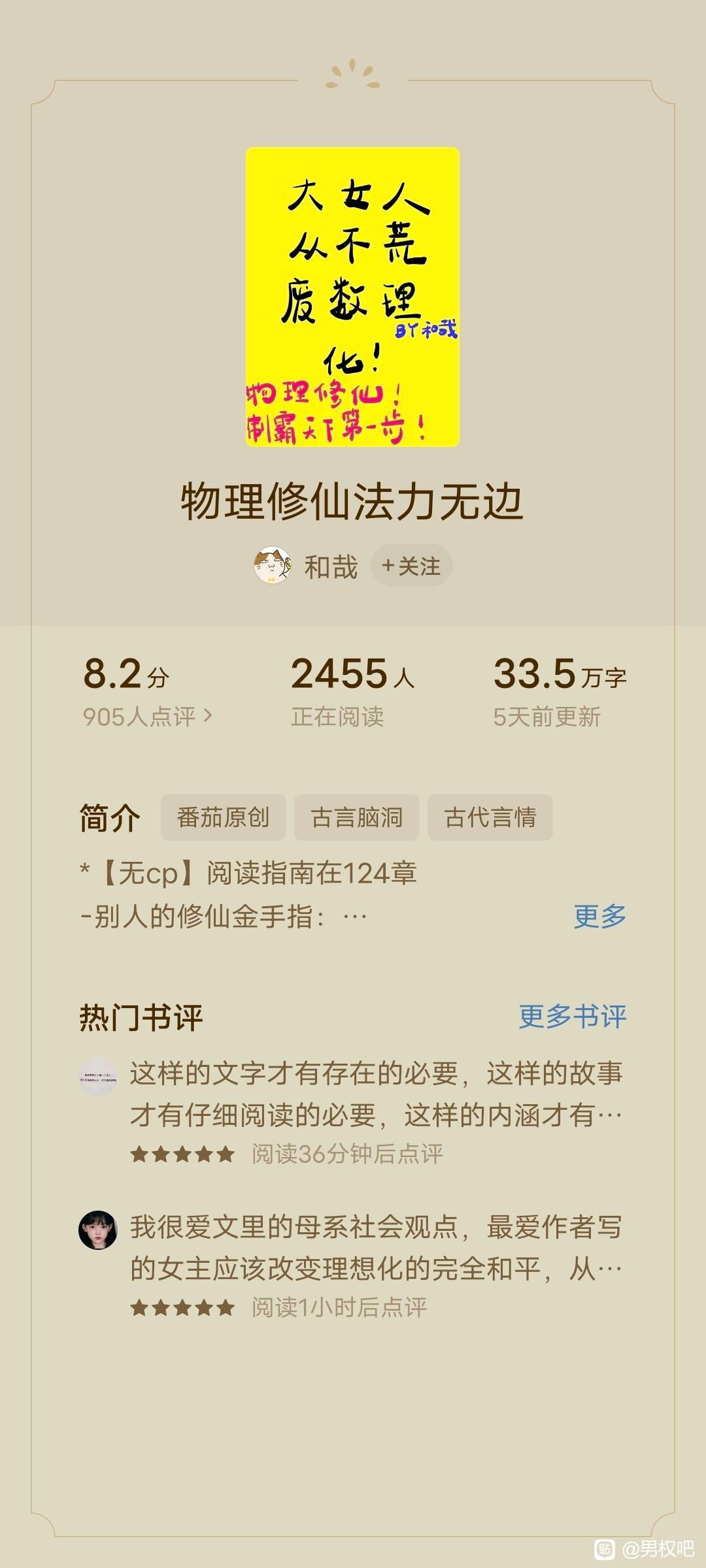Screen dimensions: 706x1568
Task: Select the 古代言情 tag
Action: [490, 817]
